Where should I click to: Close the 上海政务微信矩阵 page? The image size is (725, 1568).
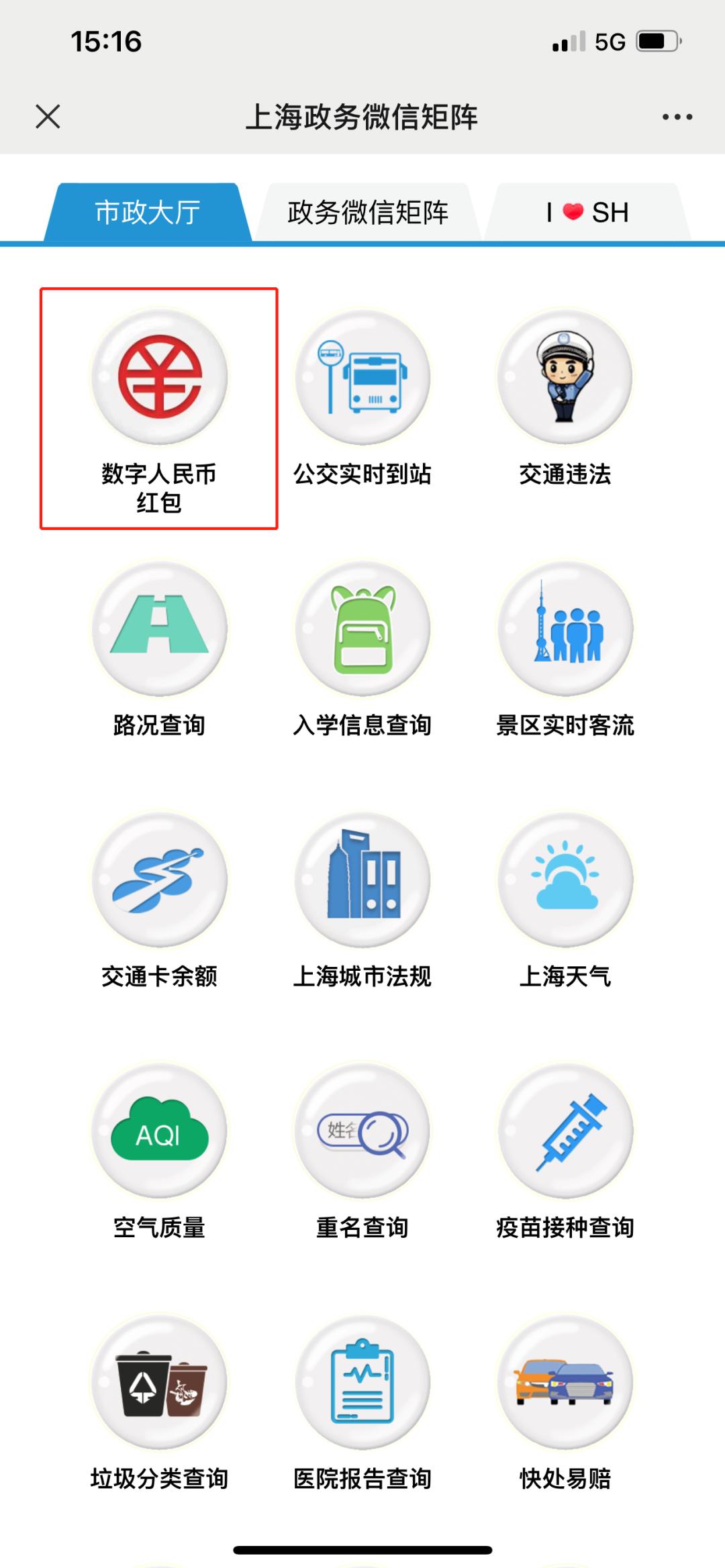tap(47, 117)
